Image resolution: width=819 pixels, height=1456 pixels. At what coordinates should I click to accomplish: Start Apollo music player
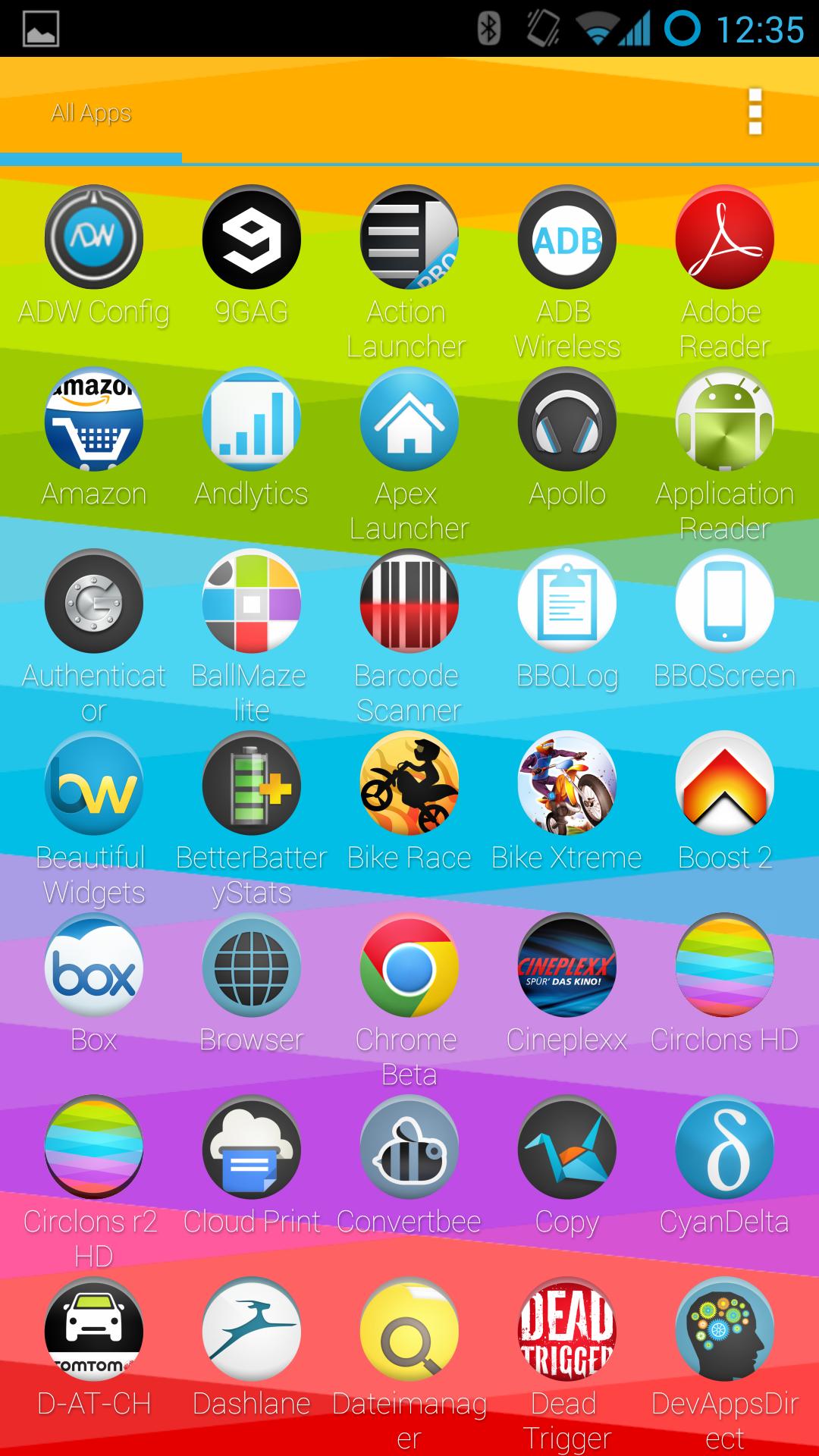(566, 421)
